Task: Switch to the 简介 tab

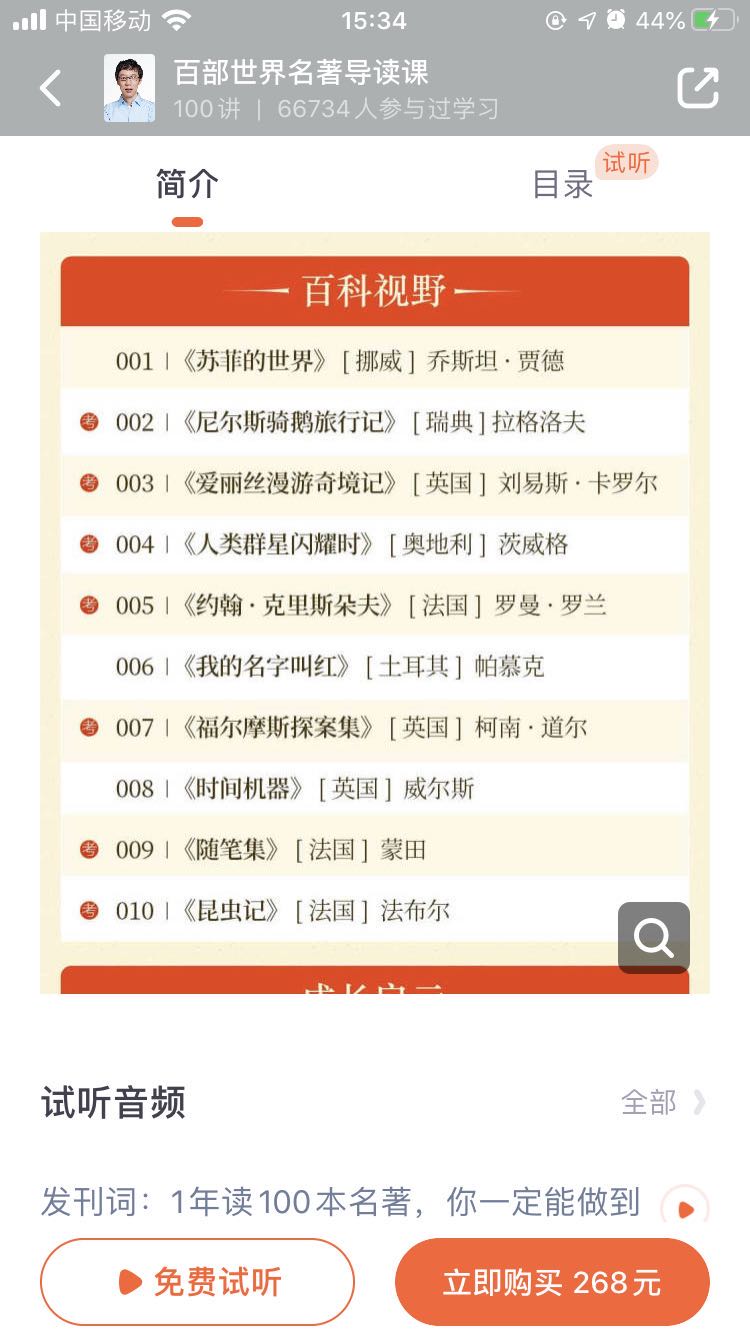Action: [x=187, y=185]
